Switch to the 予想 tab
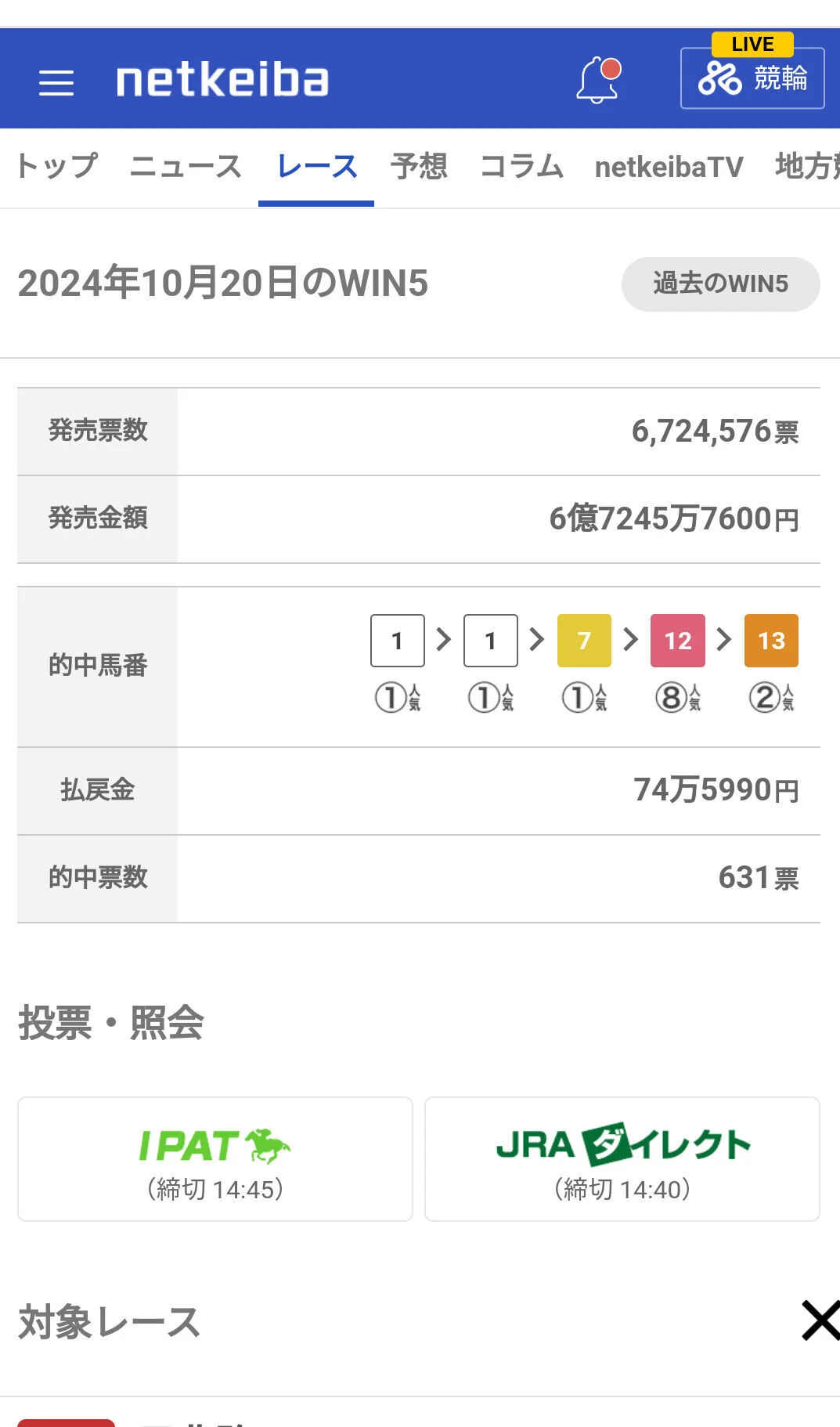 tap(419, 167)
